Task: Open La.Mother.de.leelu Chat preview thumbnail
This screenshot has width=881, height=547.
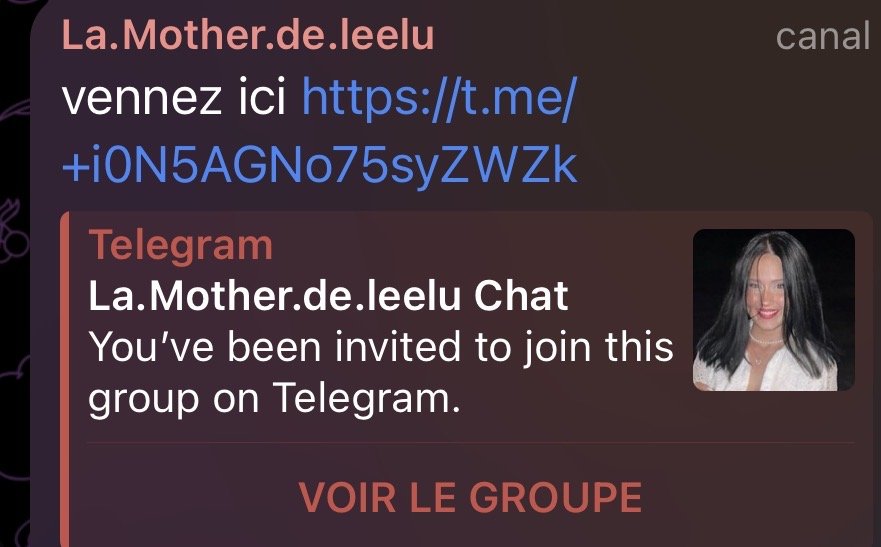Action: [773, 310]
